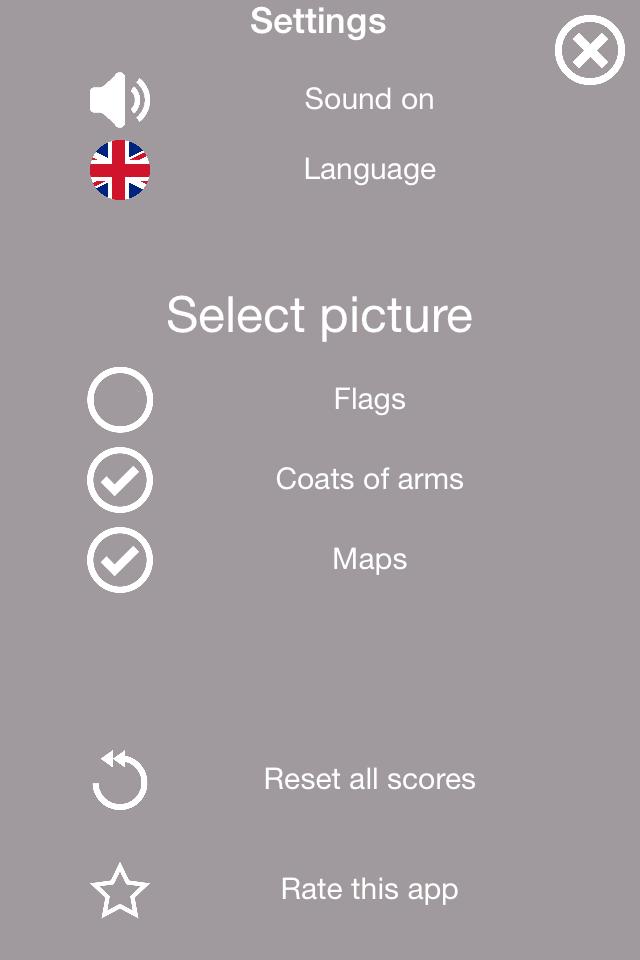Mute the sound with the speaker icon
The height and width of the screenshot is (960, 640).
pyautogui.click(x=119, y=100)
